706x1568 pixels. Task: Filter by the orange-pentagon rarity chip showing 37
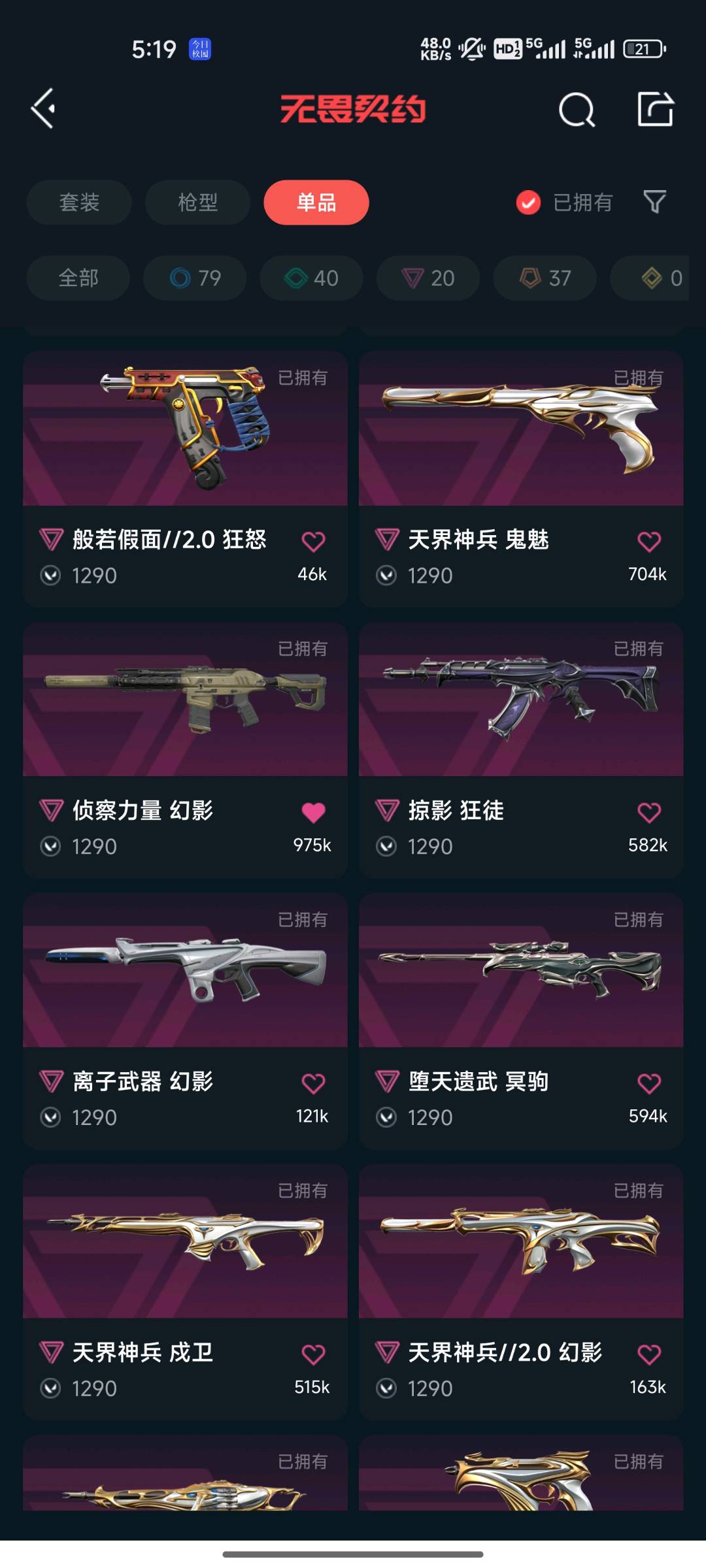pyautogui.click(x=545, y=278)
